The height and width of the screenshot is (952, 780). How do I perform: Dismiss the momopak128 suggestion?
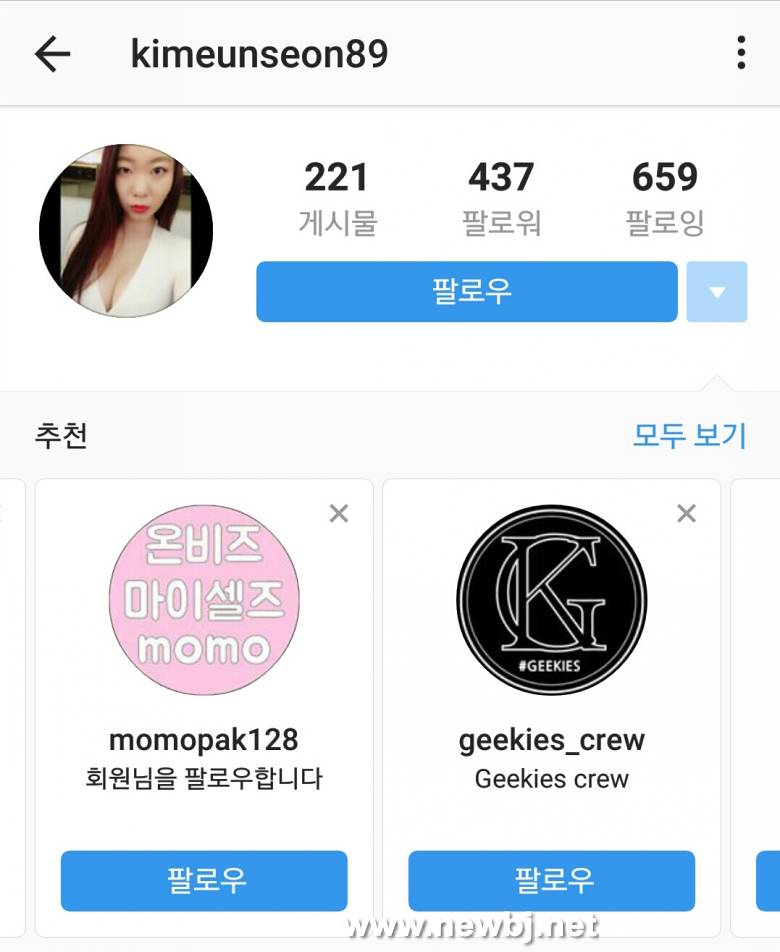click(339, 514)
